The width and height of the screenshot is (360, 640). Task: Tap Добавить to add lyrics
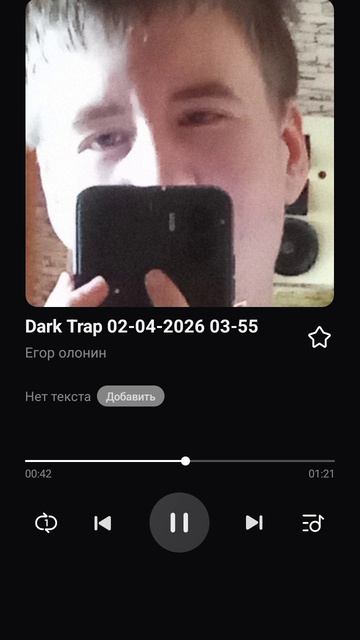coord(131,396)
